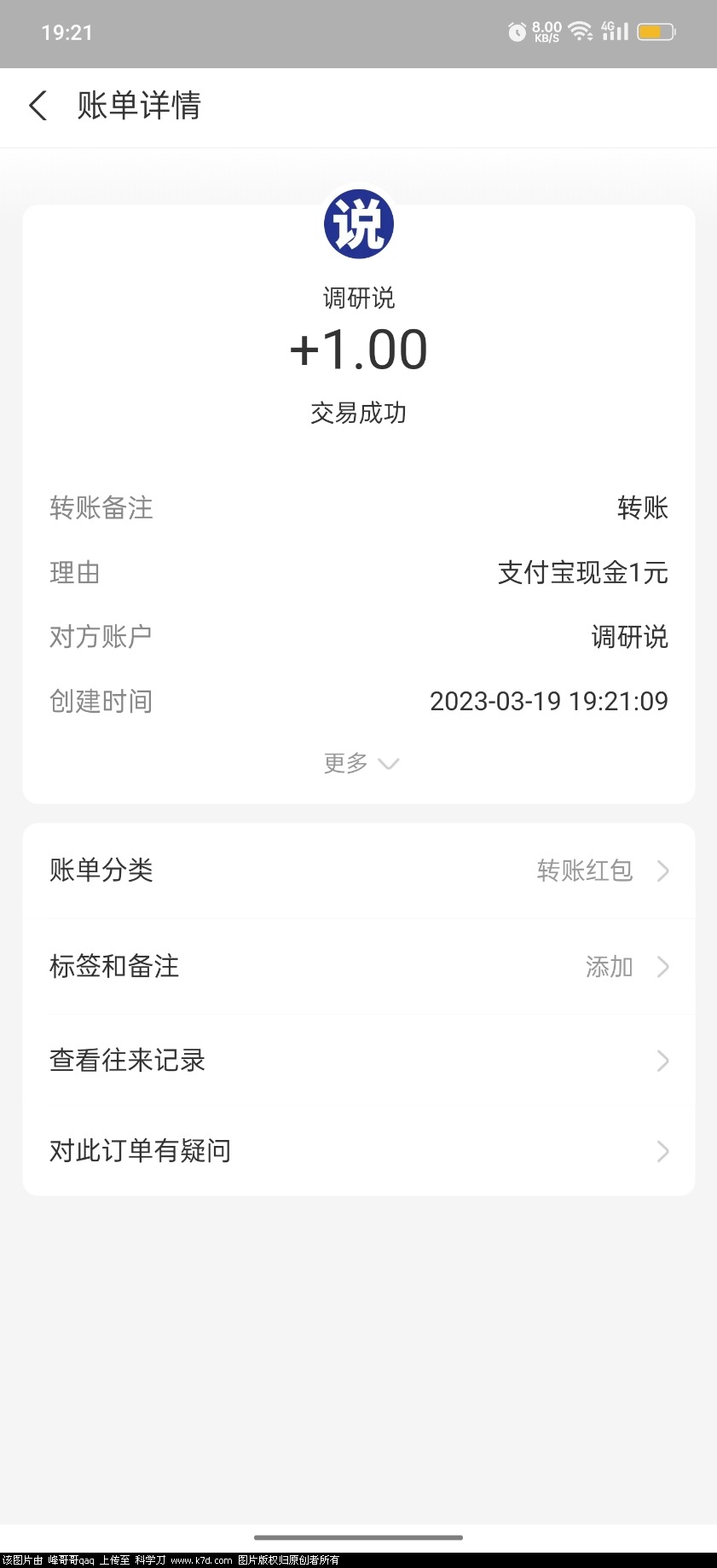Screen dimensions: 717x1568
Task: Tap the 4G cellular signal indicator
Action: 613,32
